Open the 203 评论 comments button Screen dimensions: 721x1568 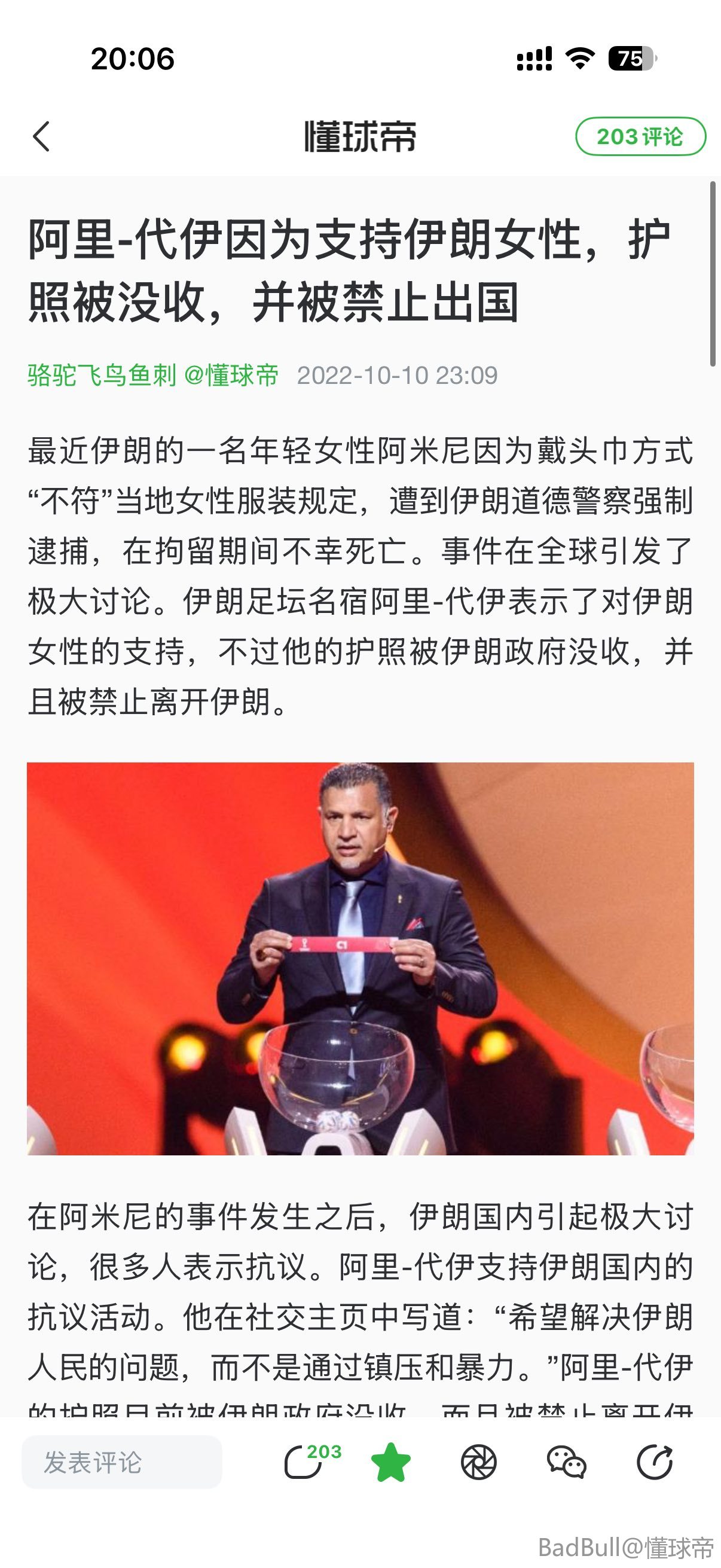640,136
